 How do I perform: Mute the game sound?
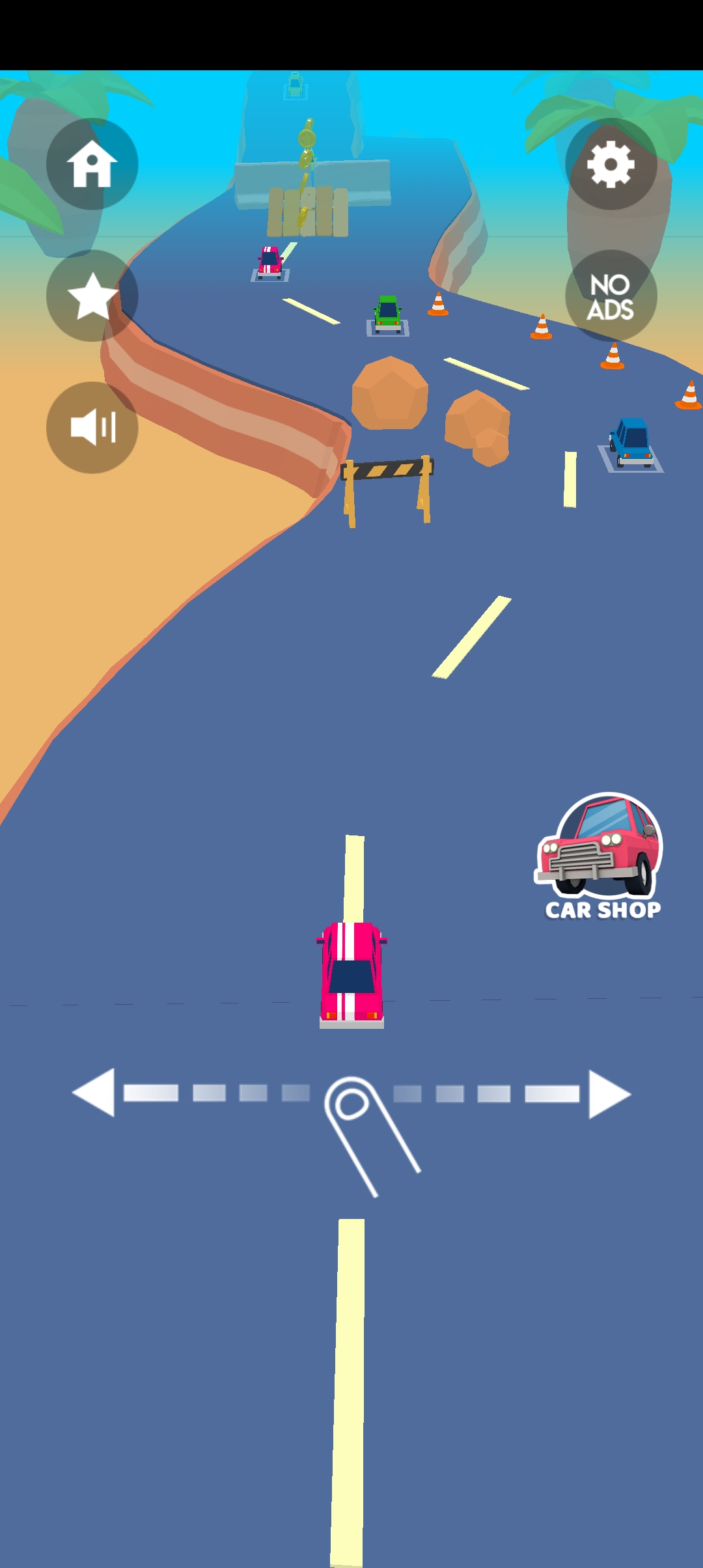[92, 428]
